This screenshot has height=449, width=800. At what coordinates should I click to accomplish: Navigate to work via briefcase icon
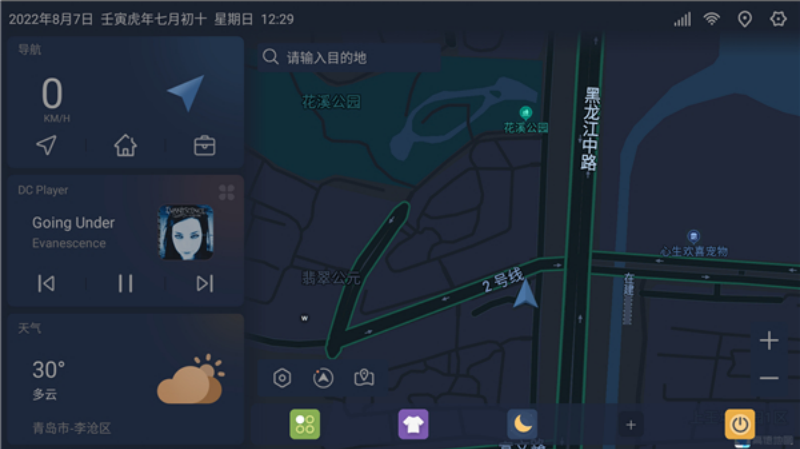(204, 146)
